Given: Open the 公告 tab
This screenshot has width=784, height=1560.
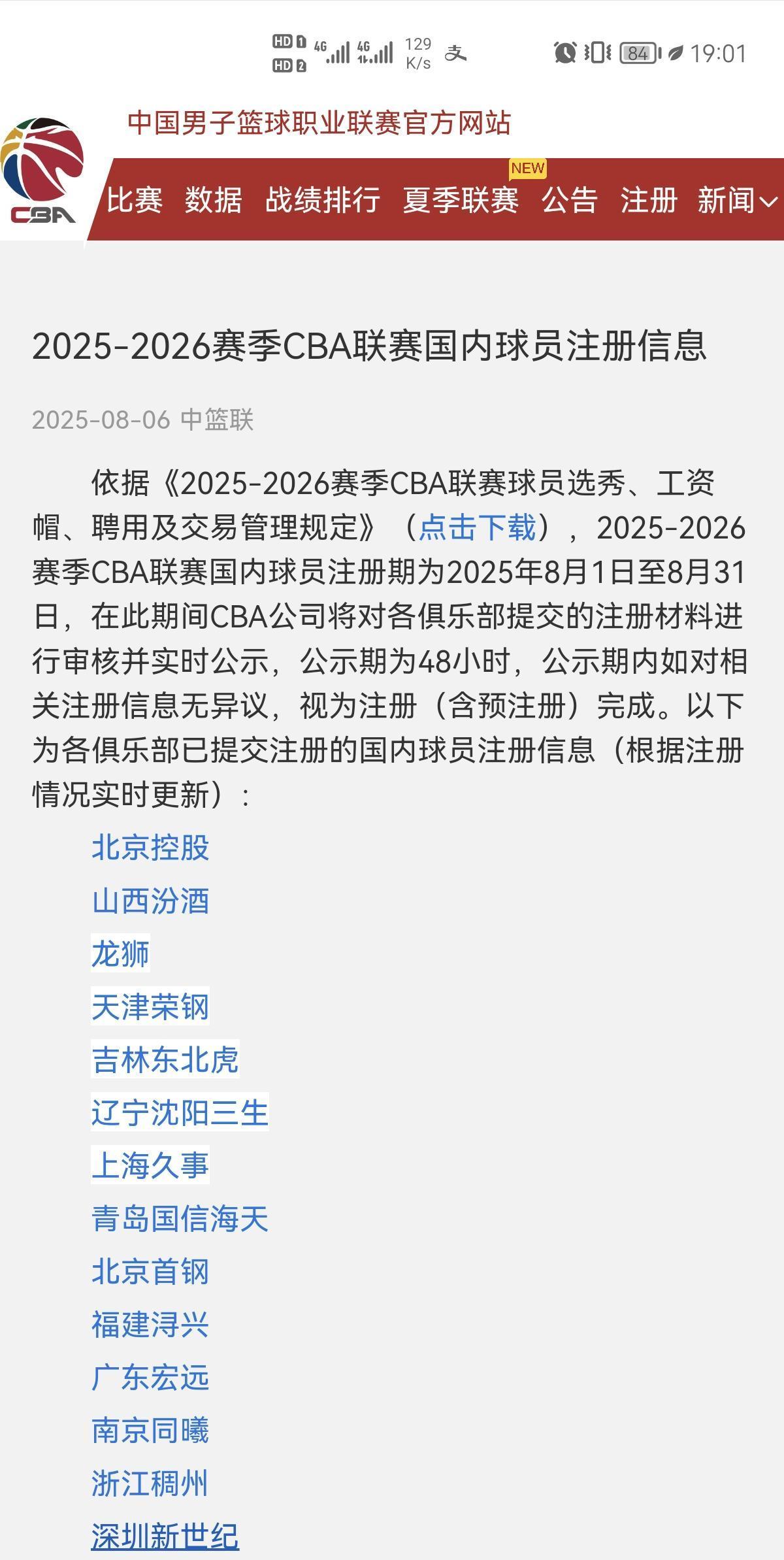Looking at the screenshot, I should (570, 199).
